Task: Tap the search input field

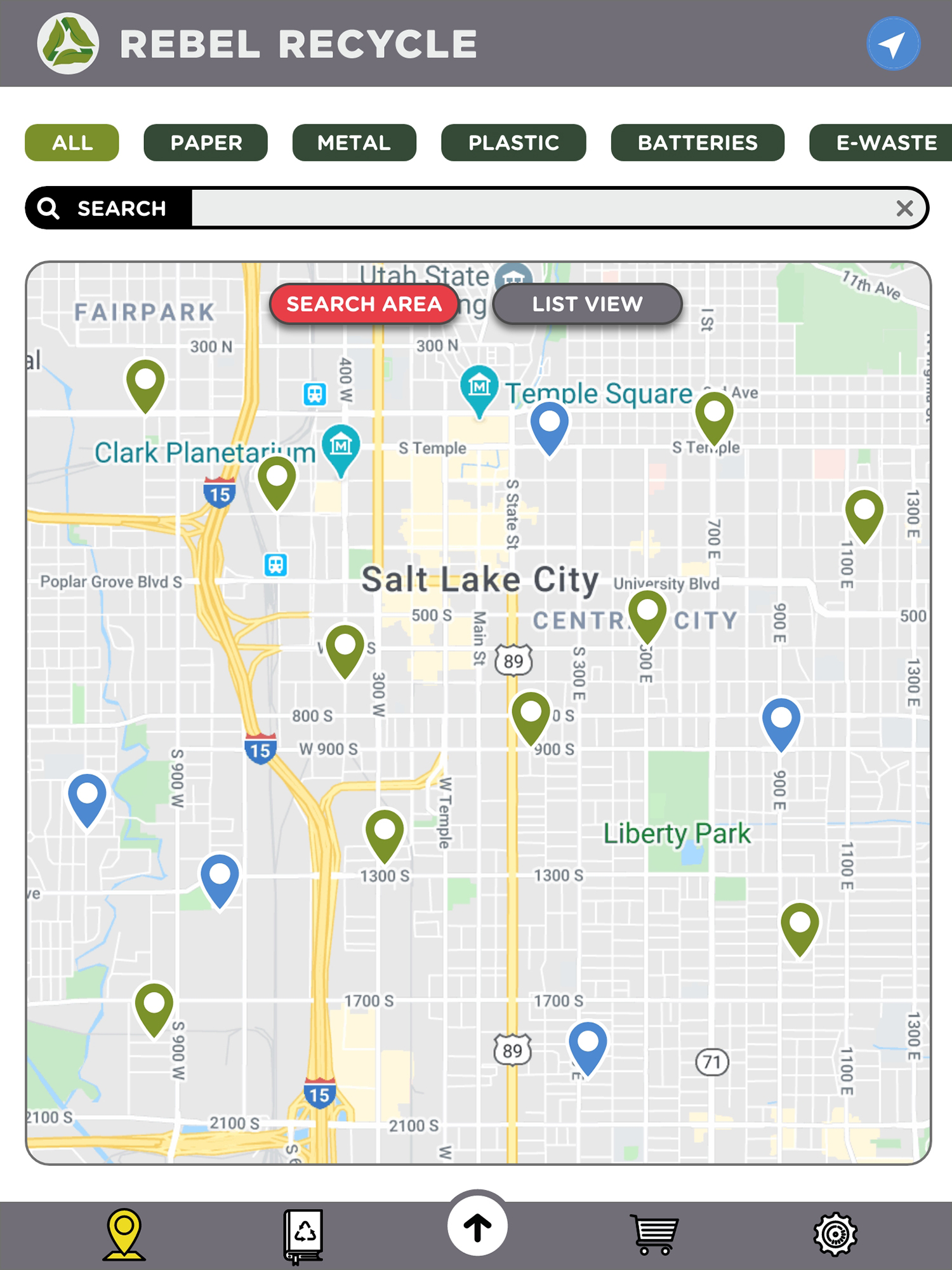Action: pos(539,208)
